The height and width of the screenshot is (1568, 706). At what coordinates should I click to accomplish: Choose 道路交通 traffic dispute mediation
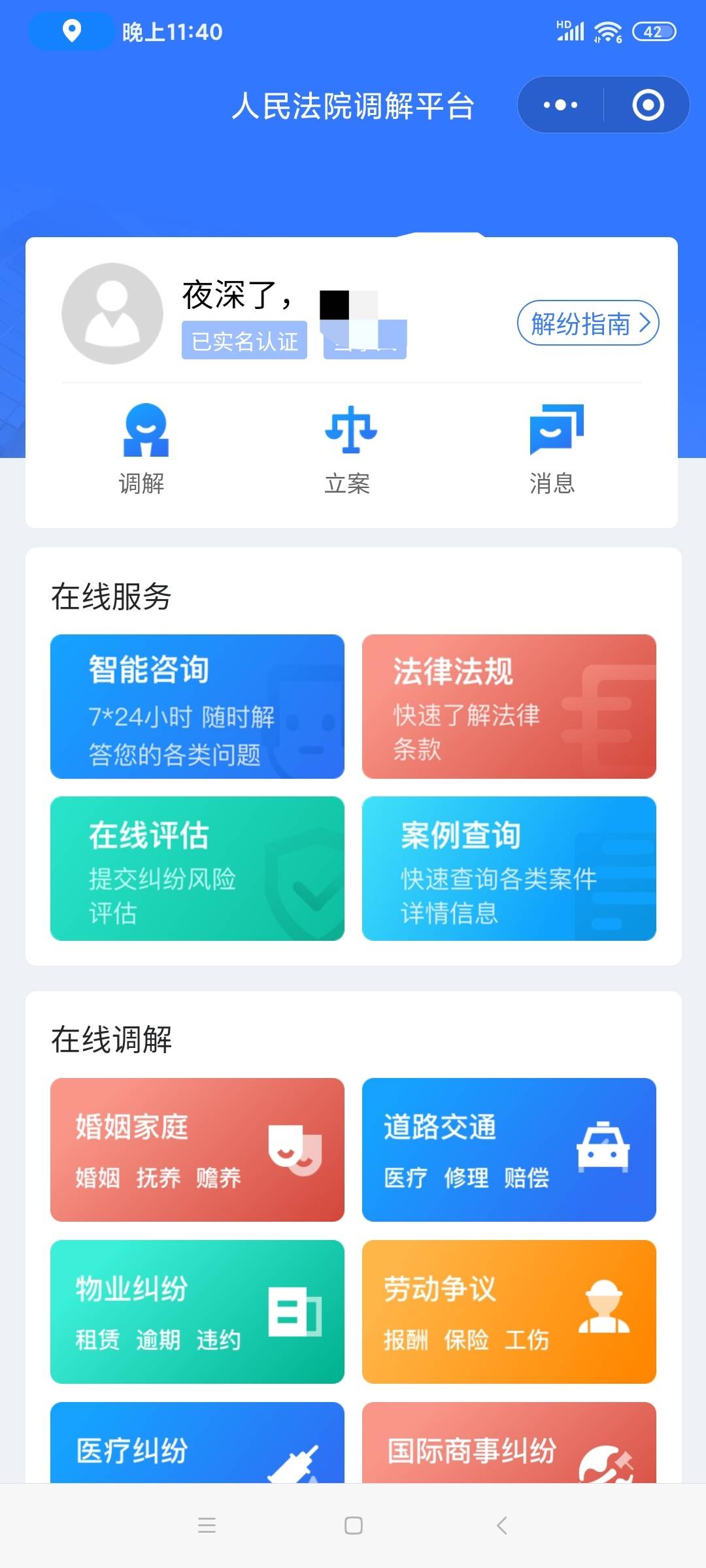[x=509, y=1150]
